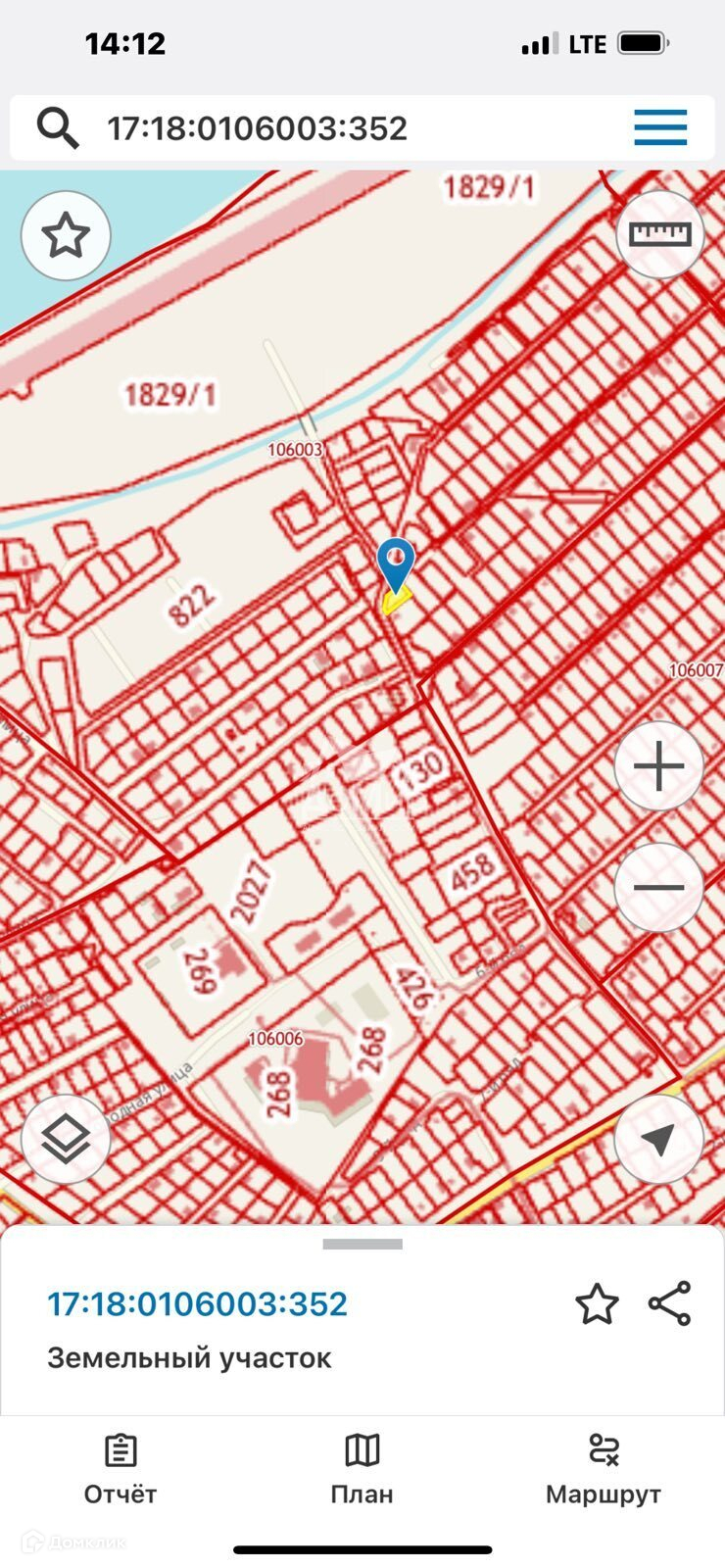Screen dimensions: 725x1568
Task: Tap the search magnifier icon
Action: click(58, 128)
